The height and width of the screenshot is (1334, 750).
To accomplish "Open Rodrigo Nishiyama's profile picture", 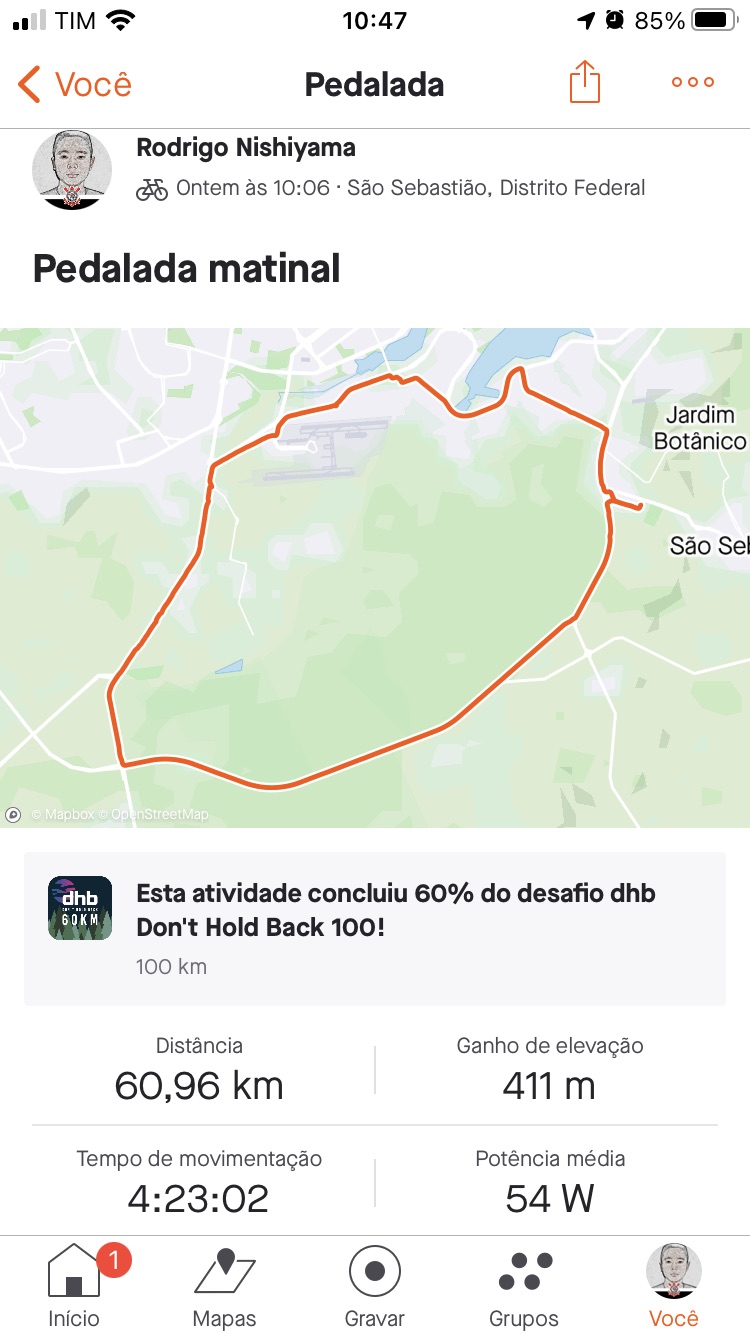I will point(71,170).
